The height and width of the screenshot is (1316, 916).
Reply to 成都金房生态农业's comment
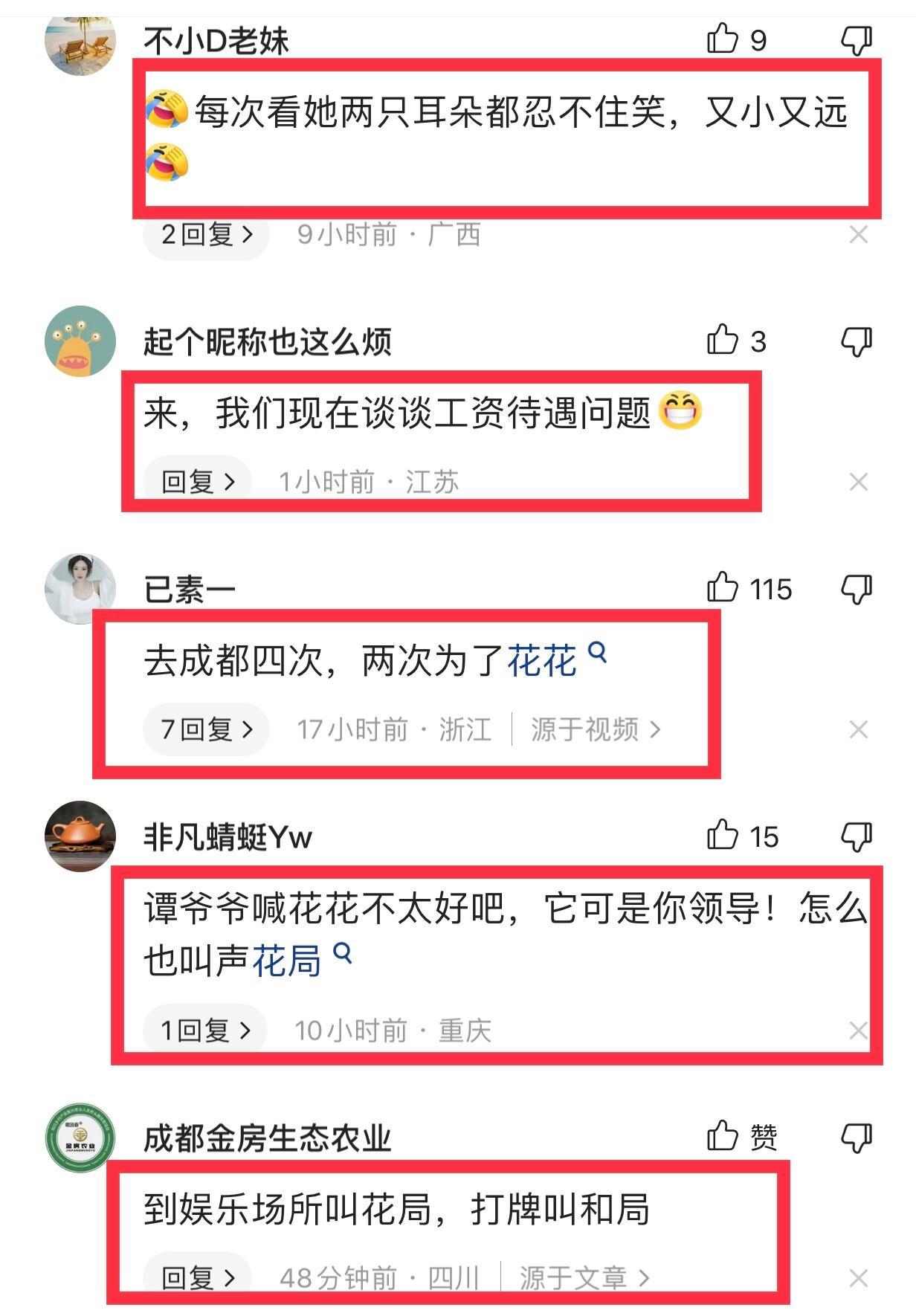tap(198, 1278)
